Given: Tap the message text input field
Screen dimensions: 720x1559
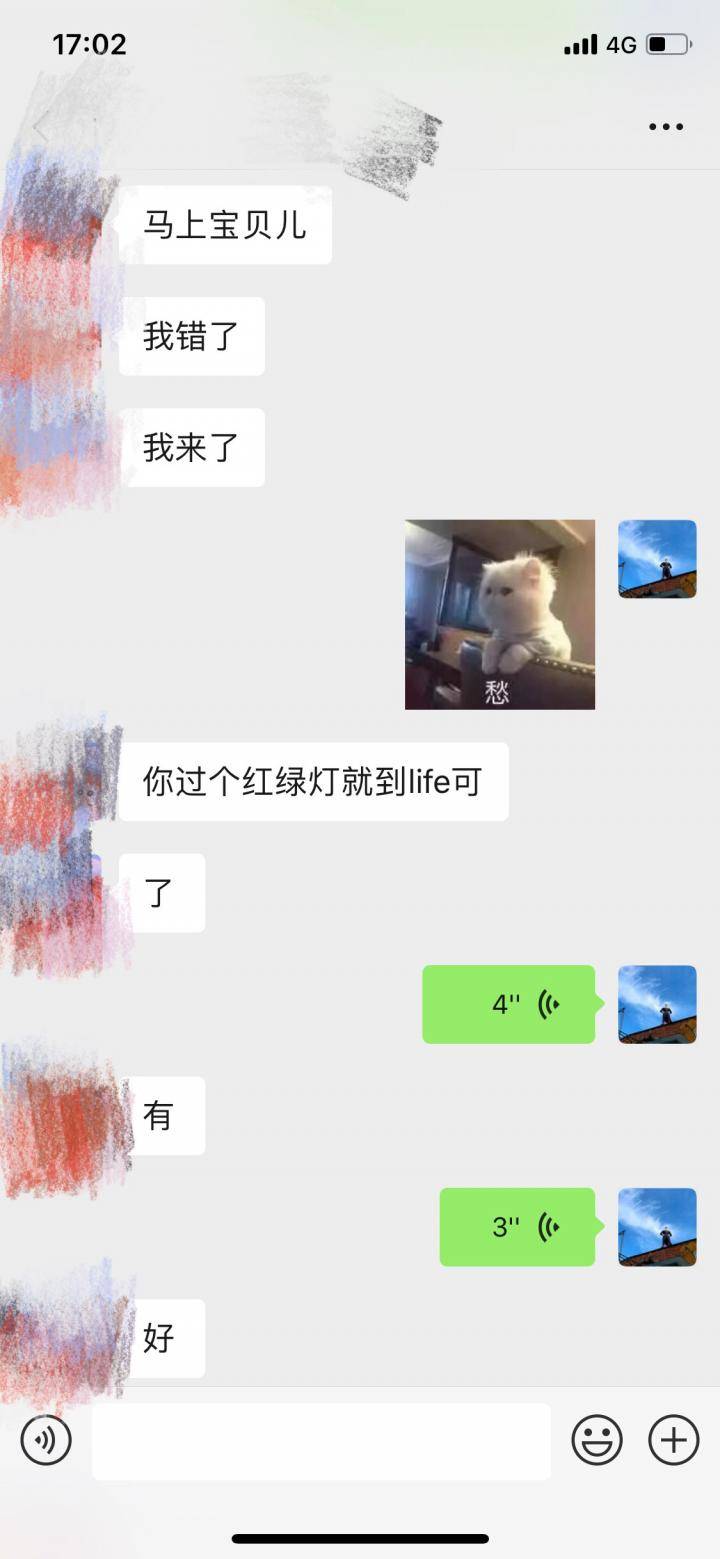Looking at the screenshot, I should [x=320, y=1441].
